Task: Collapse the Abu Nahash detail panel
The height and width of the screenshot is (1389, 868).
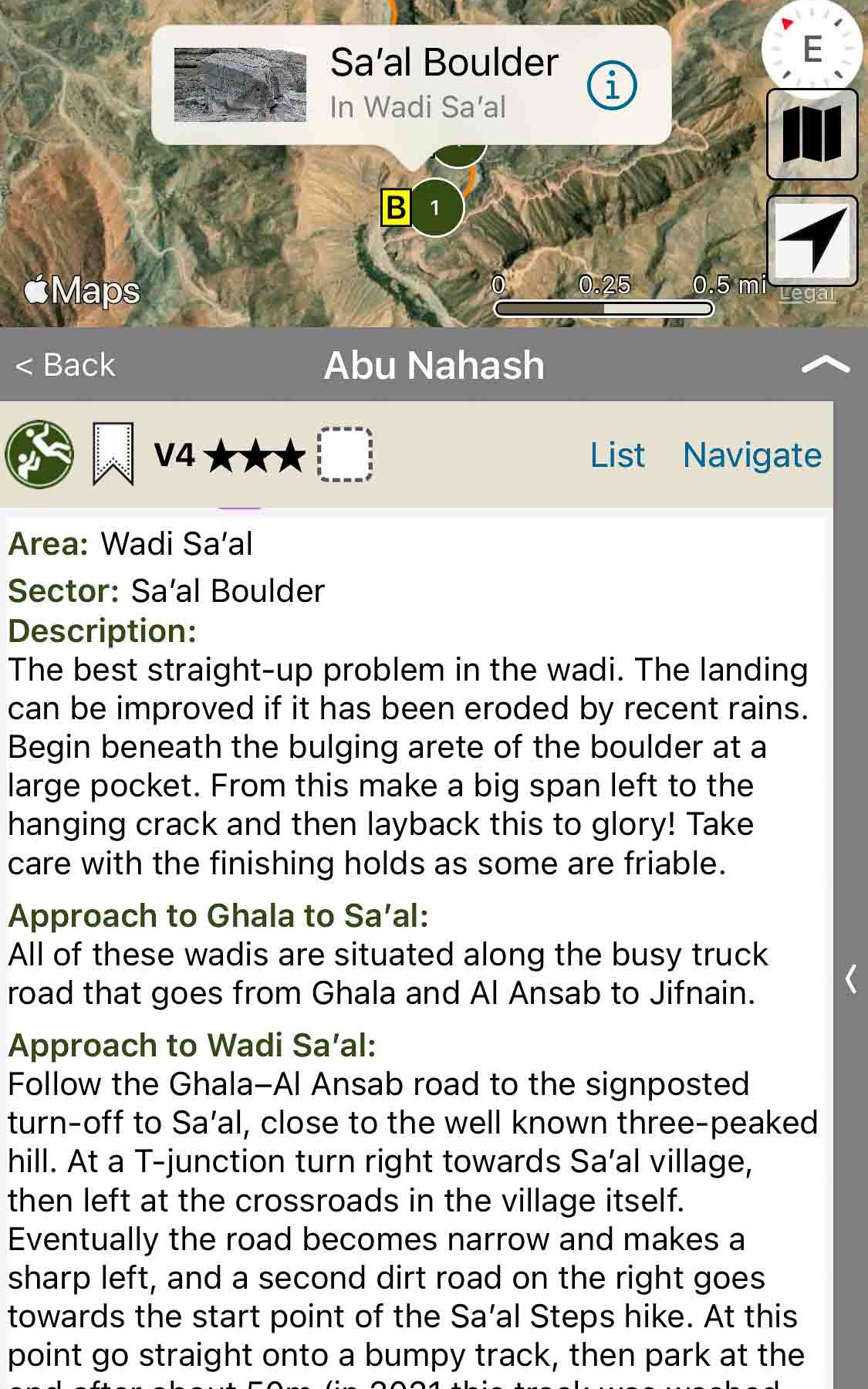Action: point(826,365)
